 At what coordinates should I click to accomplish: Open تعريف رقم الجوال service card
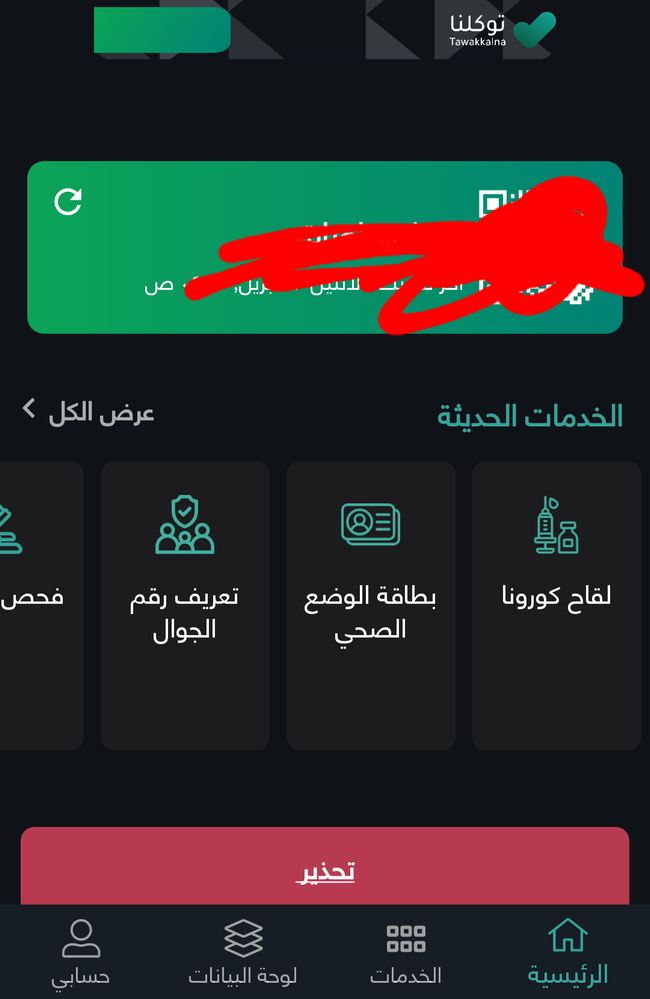tap(185, 605)
